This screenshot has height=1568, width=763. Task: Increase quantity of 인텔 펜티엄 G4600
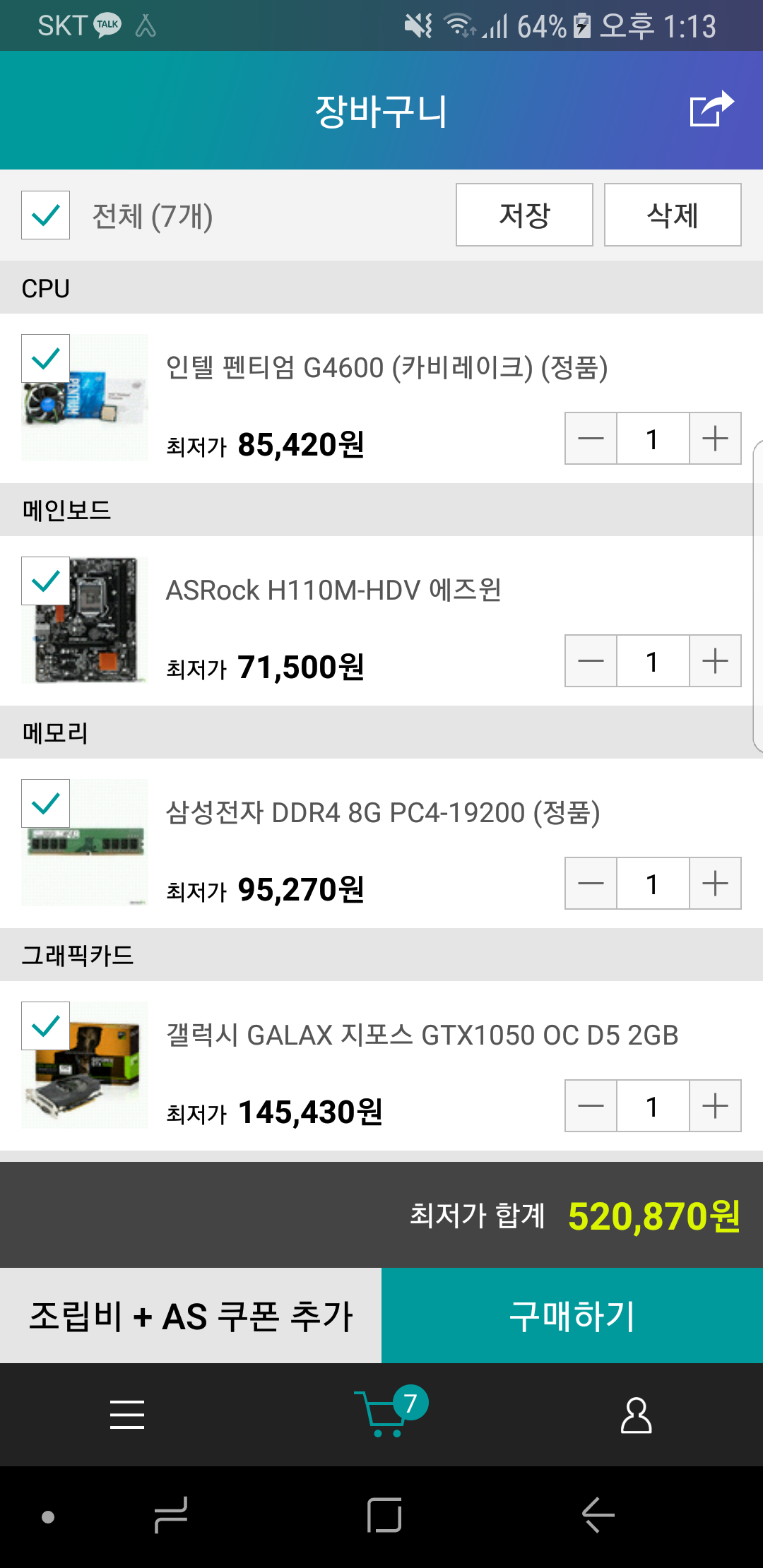click(x=715, y=439)
